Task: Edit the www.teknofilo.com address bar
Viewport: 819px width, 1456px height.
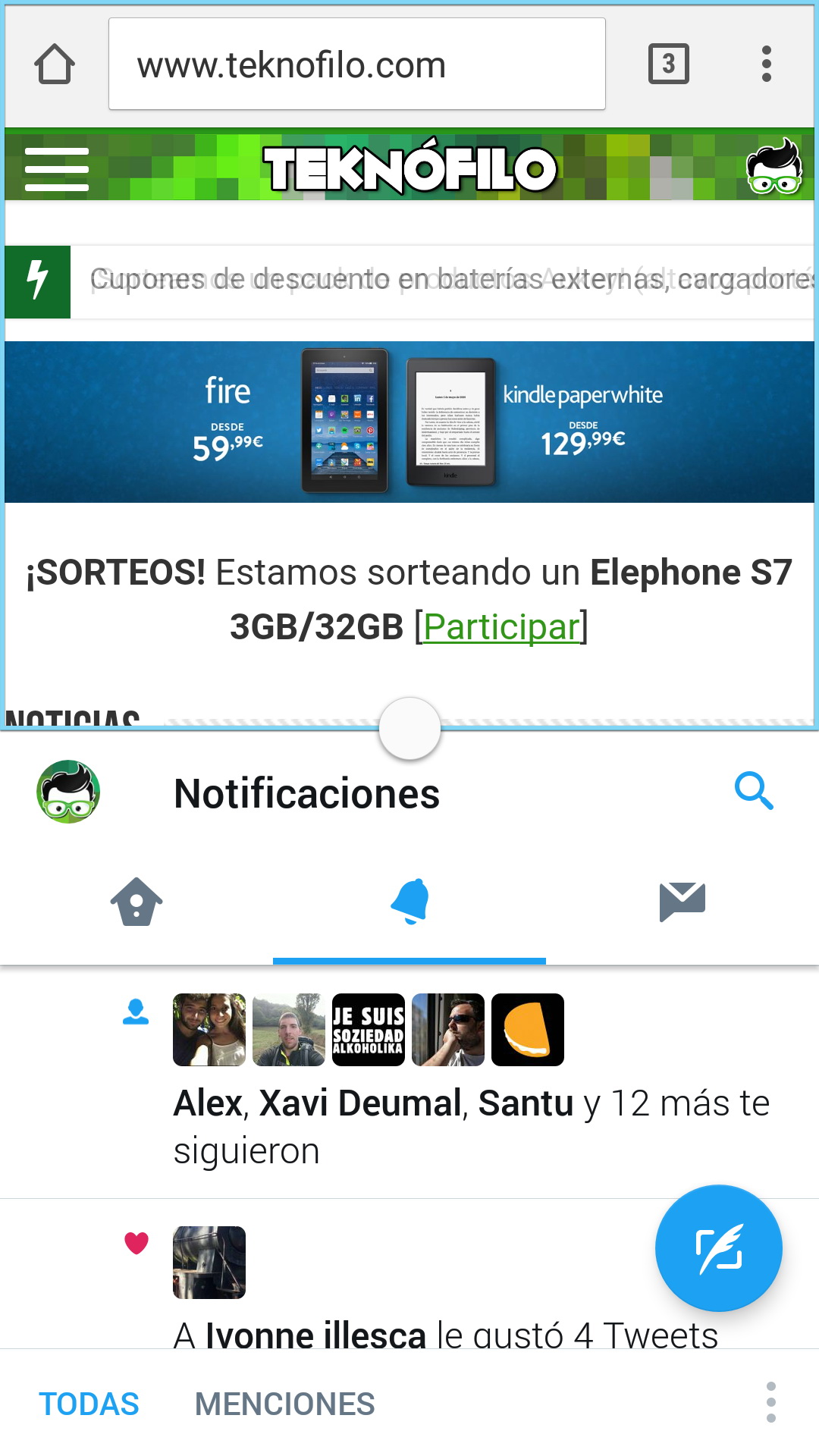Action: pyautogui.click(x=357, y=64)
